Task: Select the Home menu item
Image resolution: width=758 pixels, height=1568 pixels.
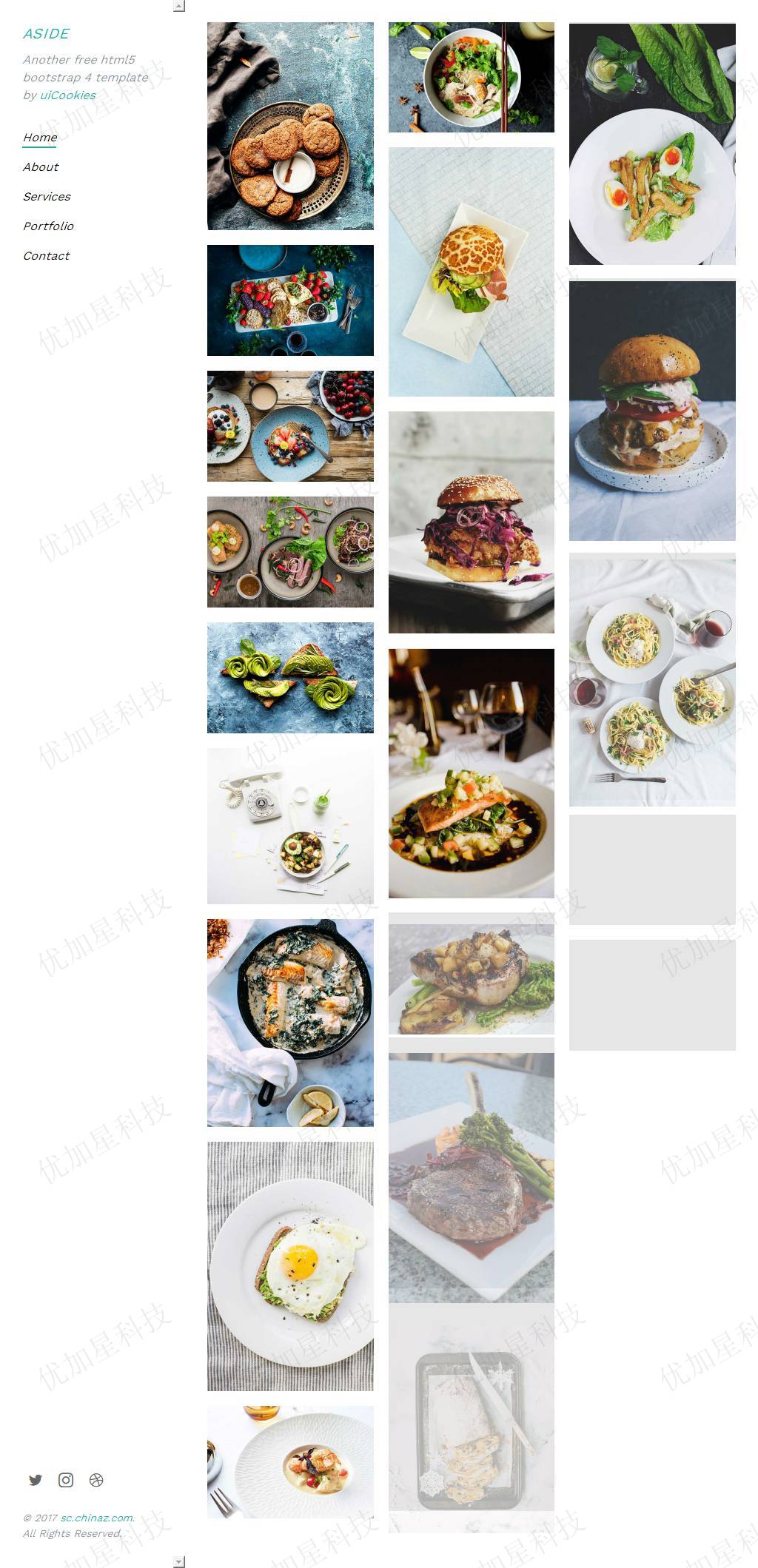Action: click(40, 138)
